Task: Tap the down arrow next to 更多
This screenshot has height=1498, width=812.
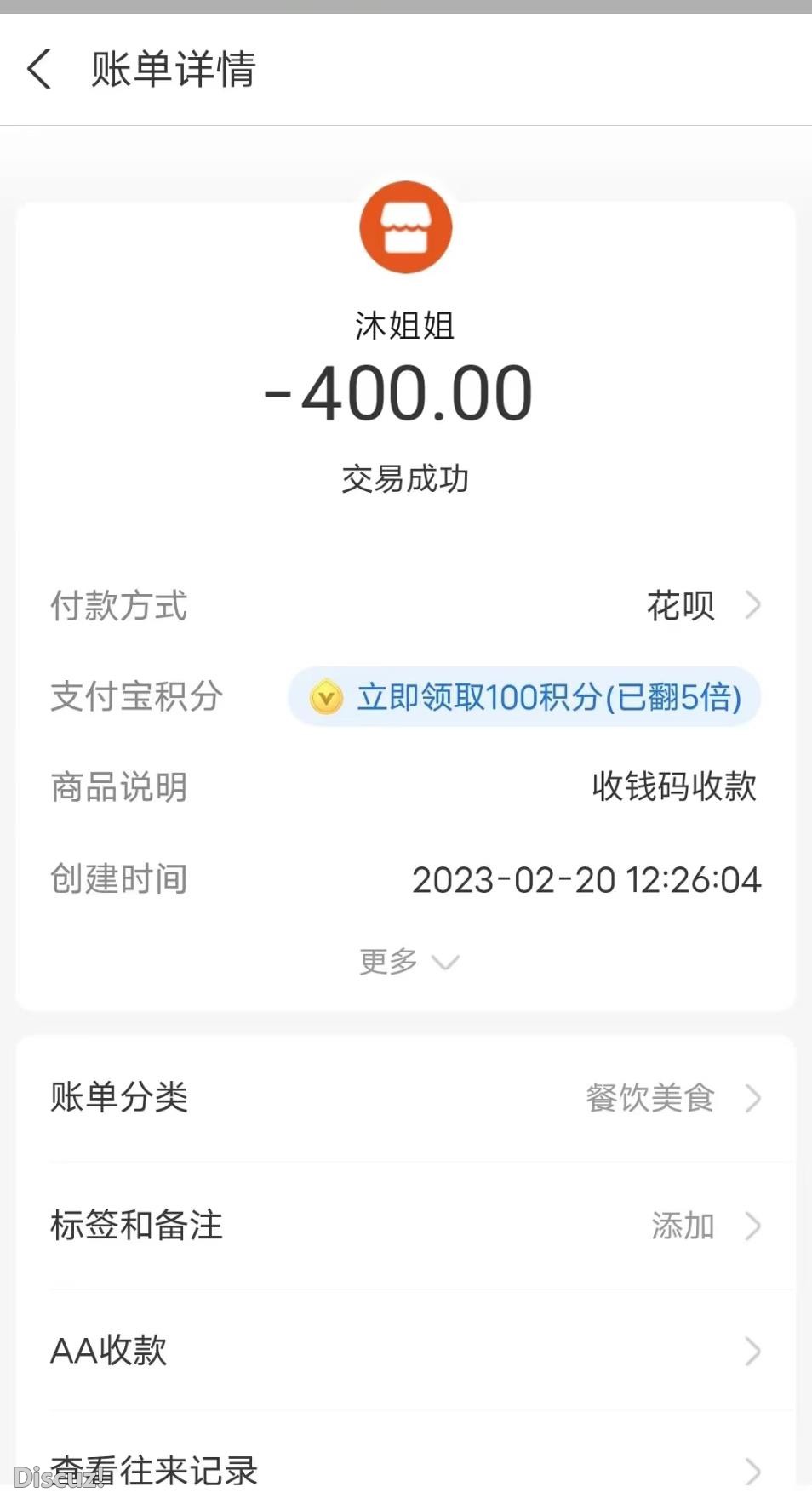Action: 445,963
